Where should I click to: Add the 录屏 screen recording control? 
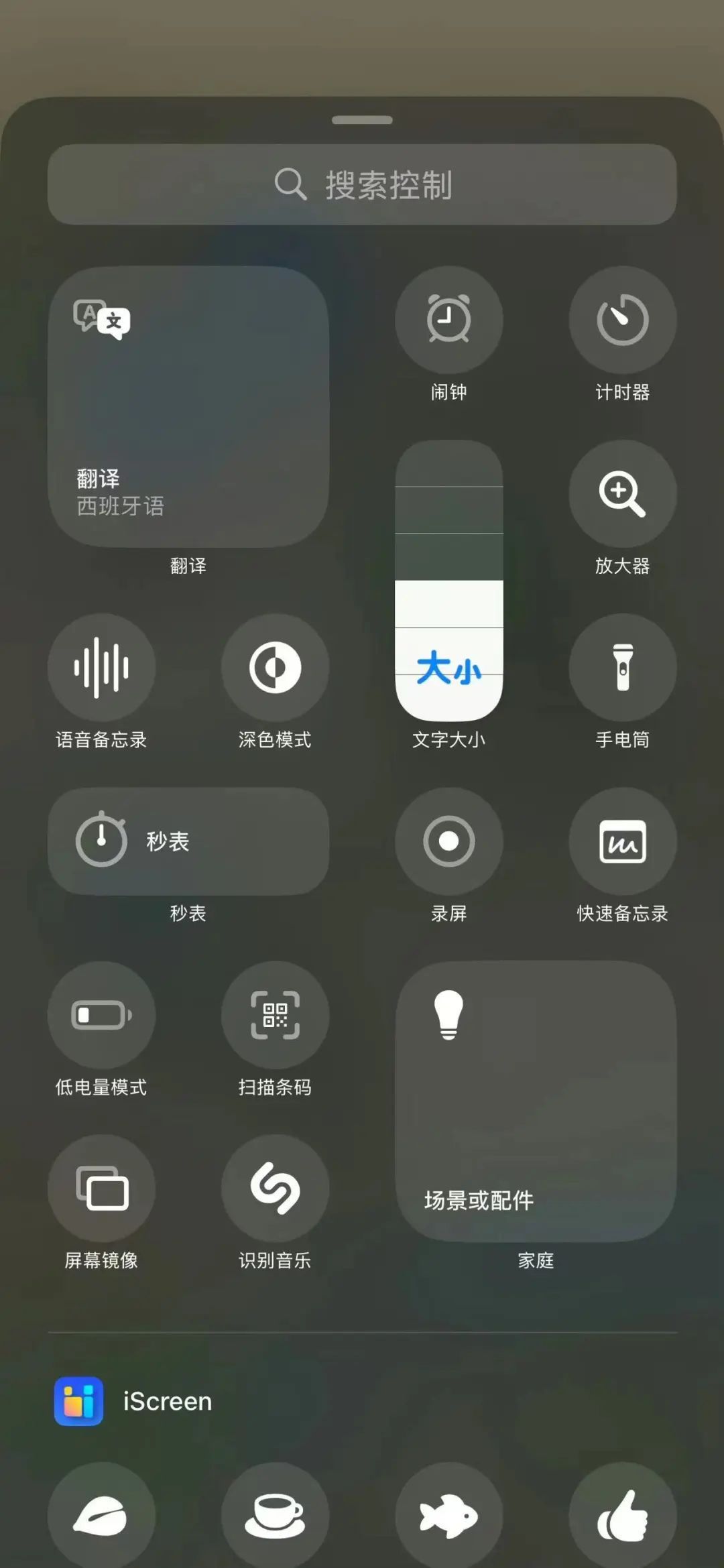pos(448,841)
